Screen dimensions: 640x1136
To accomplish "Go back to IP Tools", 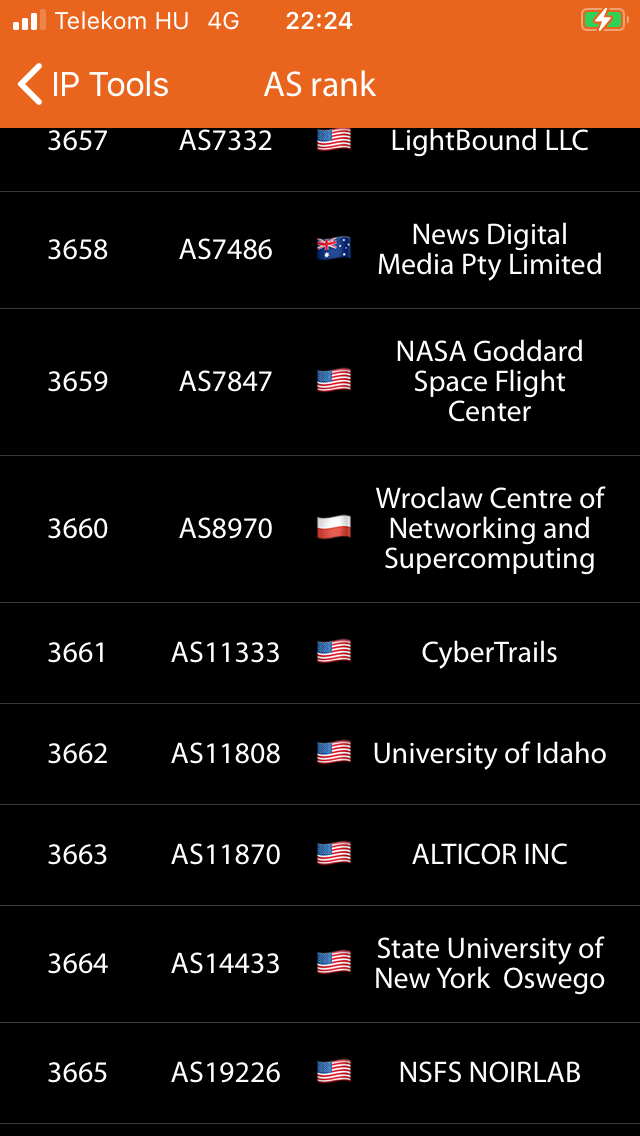I will click(93, 85).
